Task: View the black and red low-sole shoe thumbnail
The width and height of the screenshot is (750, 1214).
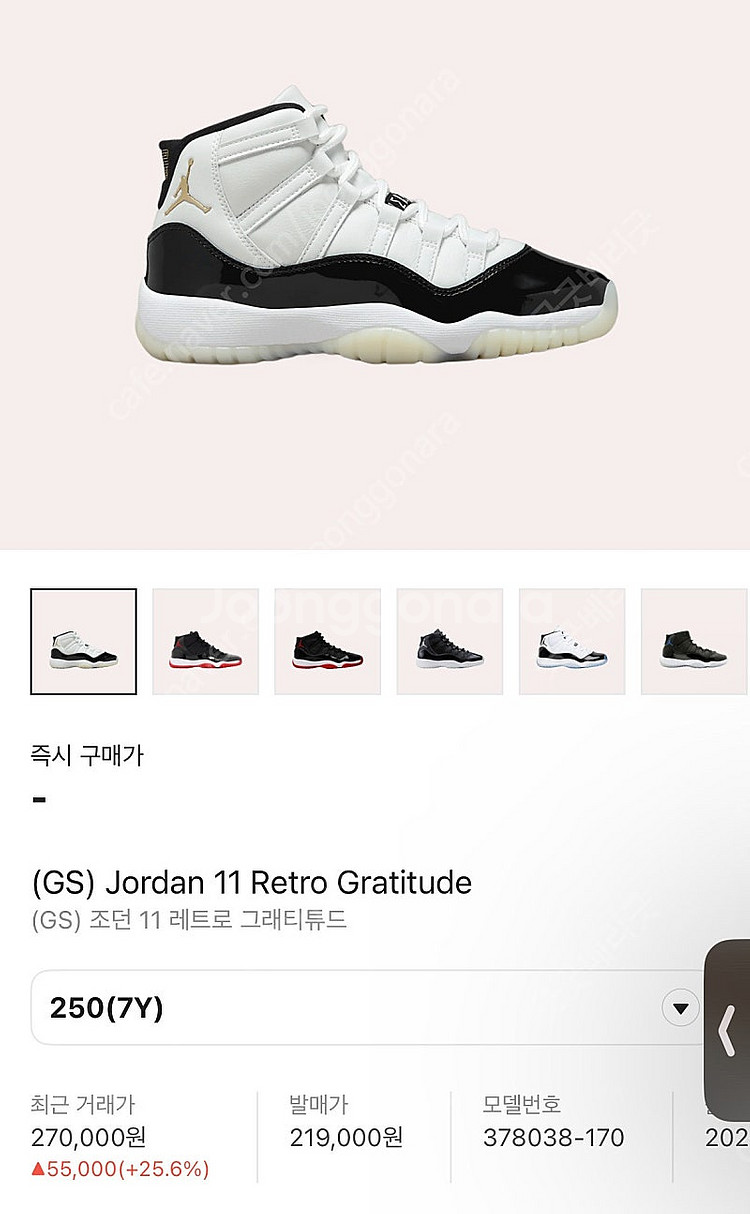Action: [x=206, y=641]
